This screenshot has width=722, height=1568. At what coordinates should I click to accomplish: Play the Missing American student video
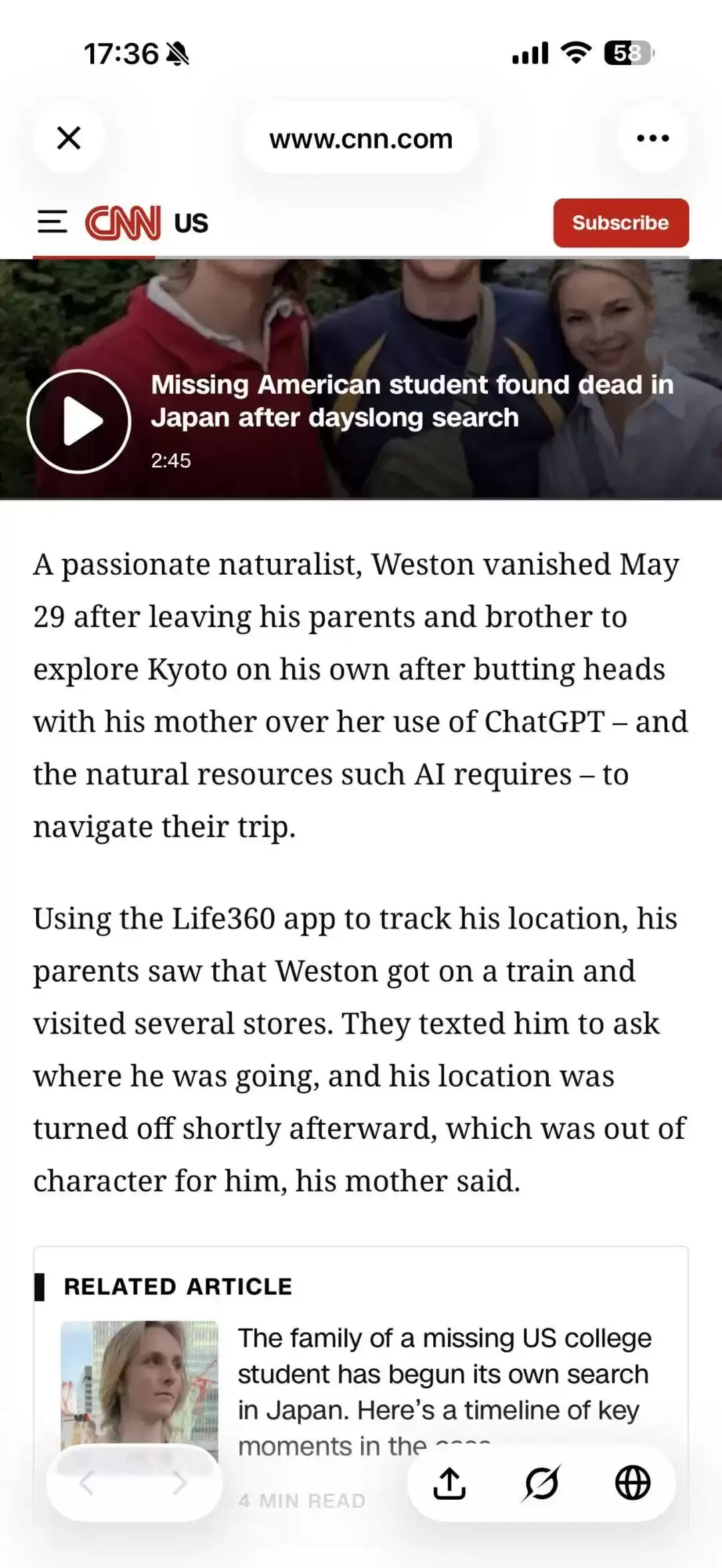coord(79,421)
